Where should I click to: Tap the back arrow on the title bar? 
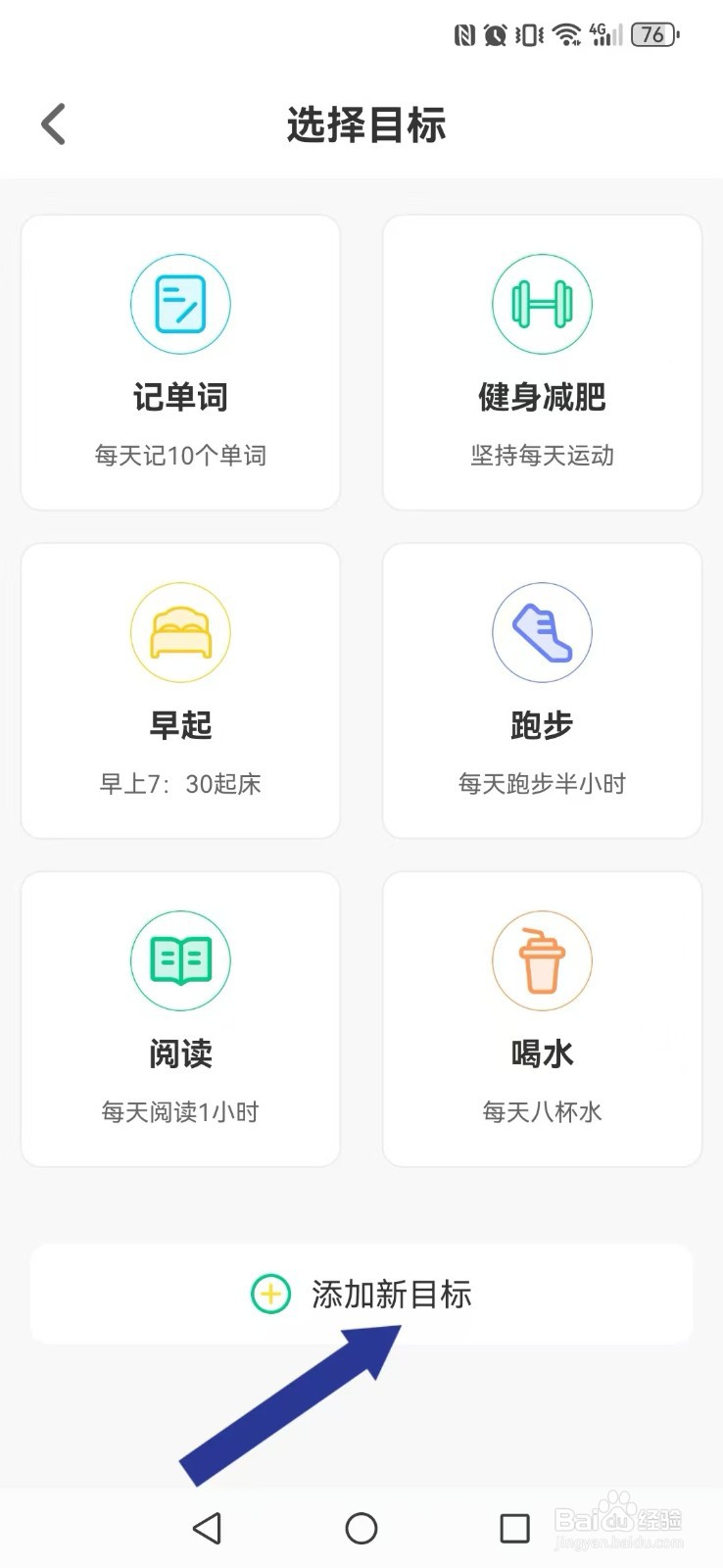[x=54, y=123]
